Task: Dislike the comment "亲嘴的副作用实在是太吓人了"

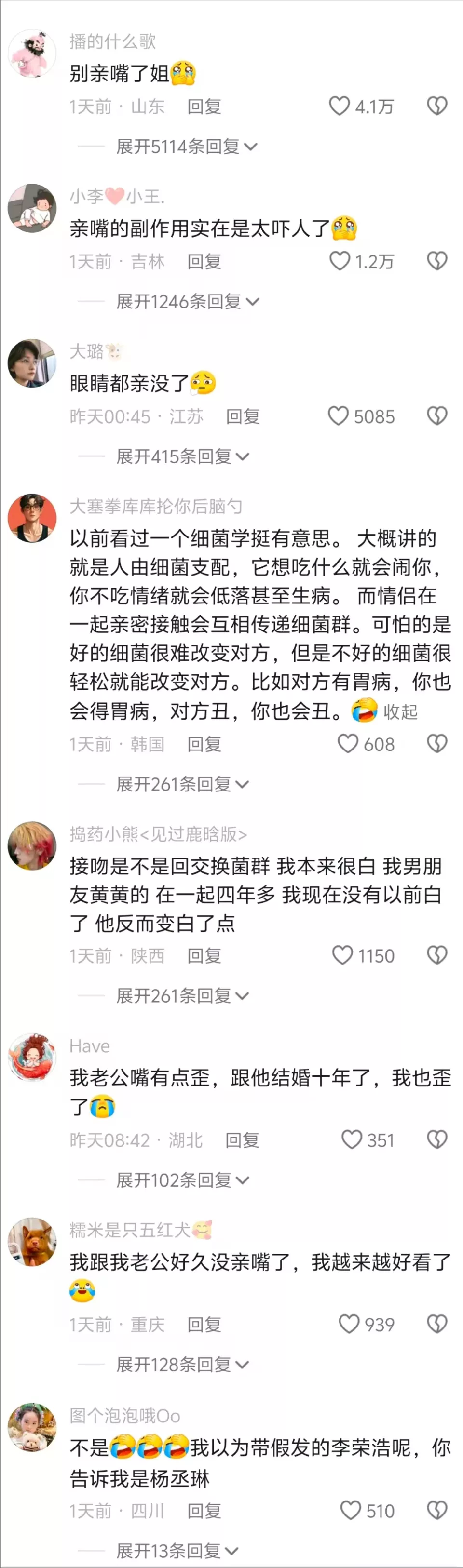Action: tap(437, 262)
